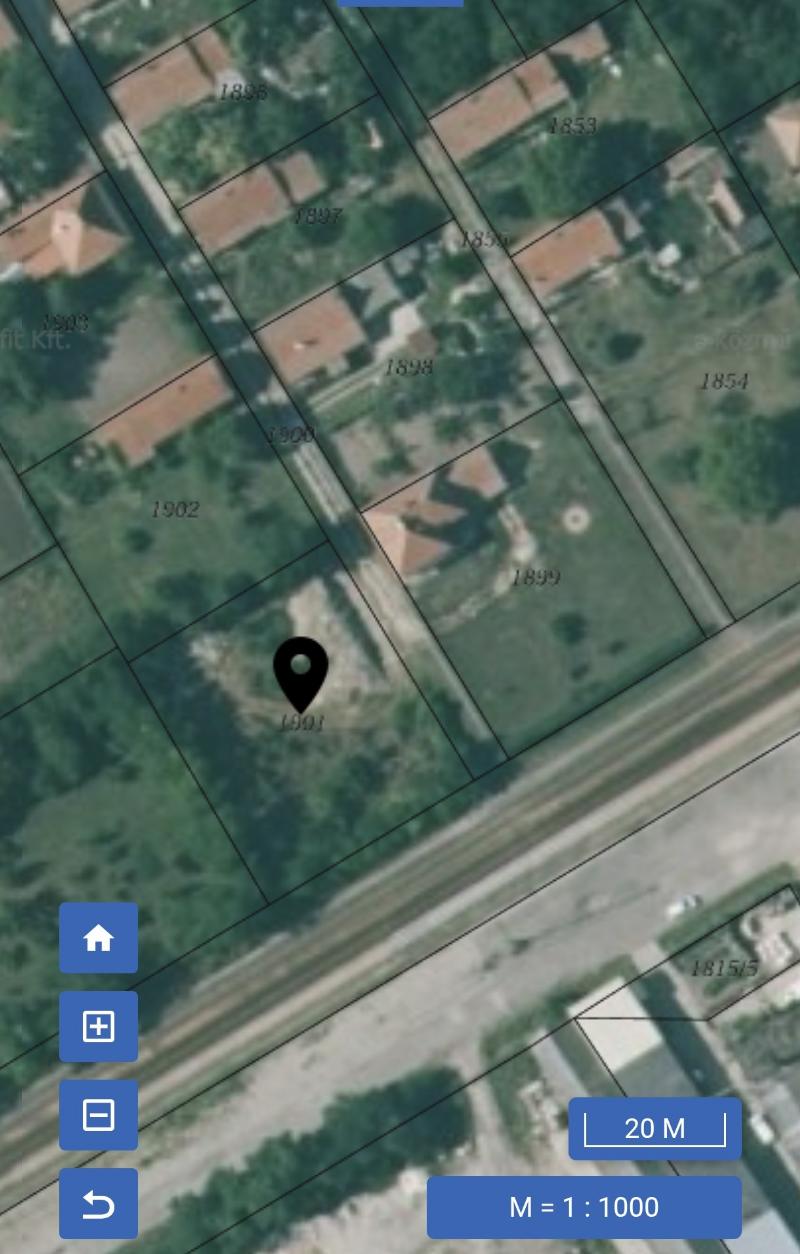The height and width of the screenshot is (1254, 800).
Task: Return the map to its home view
Action: pyautogui.click(x=98, y=938)
